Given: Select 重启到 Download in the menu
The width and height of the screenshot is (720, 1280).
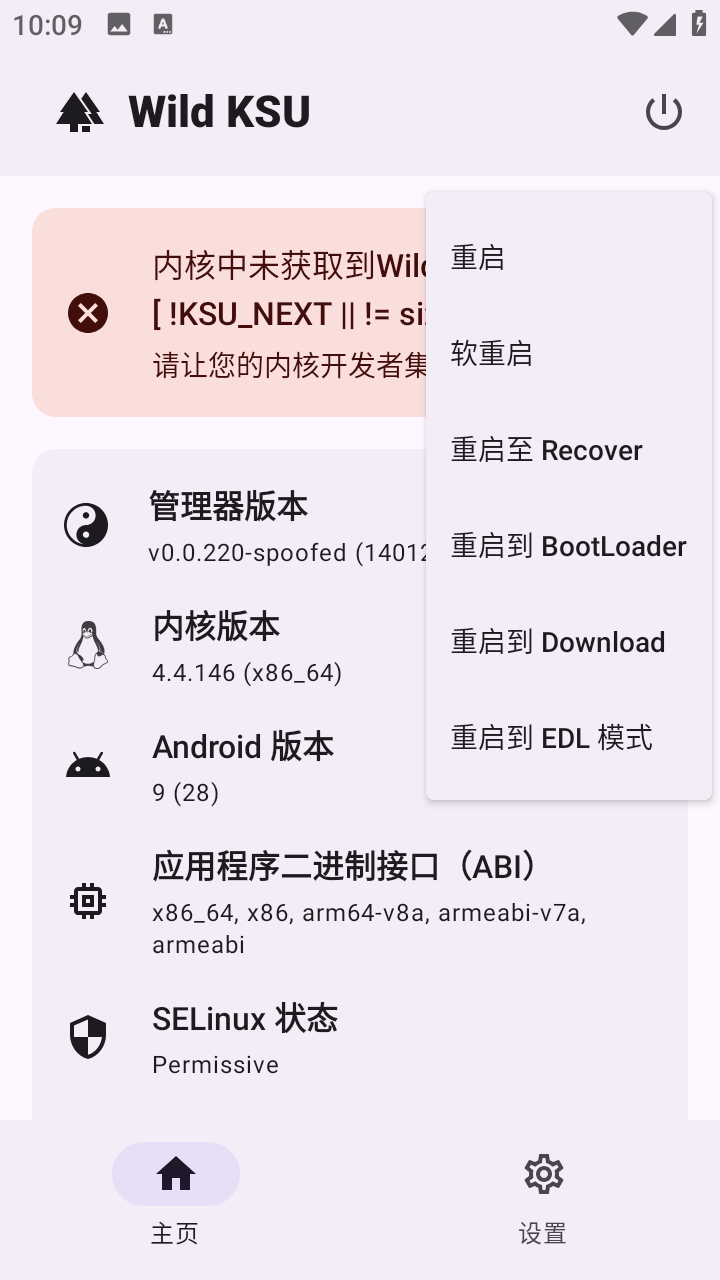Looking at the screenshot, I should (558, 642).
